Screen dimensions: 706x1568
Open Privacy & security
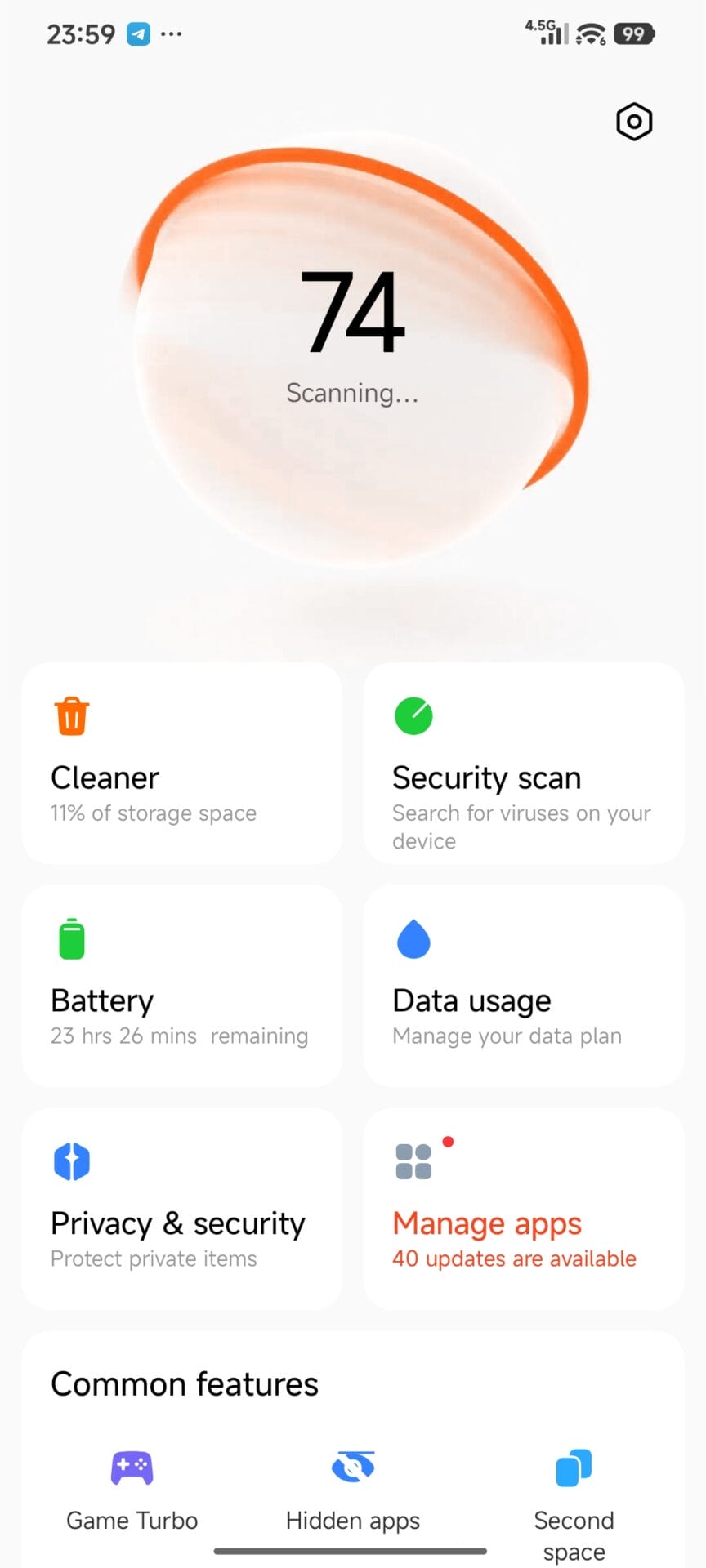pos(181,1209)
